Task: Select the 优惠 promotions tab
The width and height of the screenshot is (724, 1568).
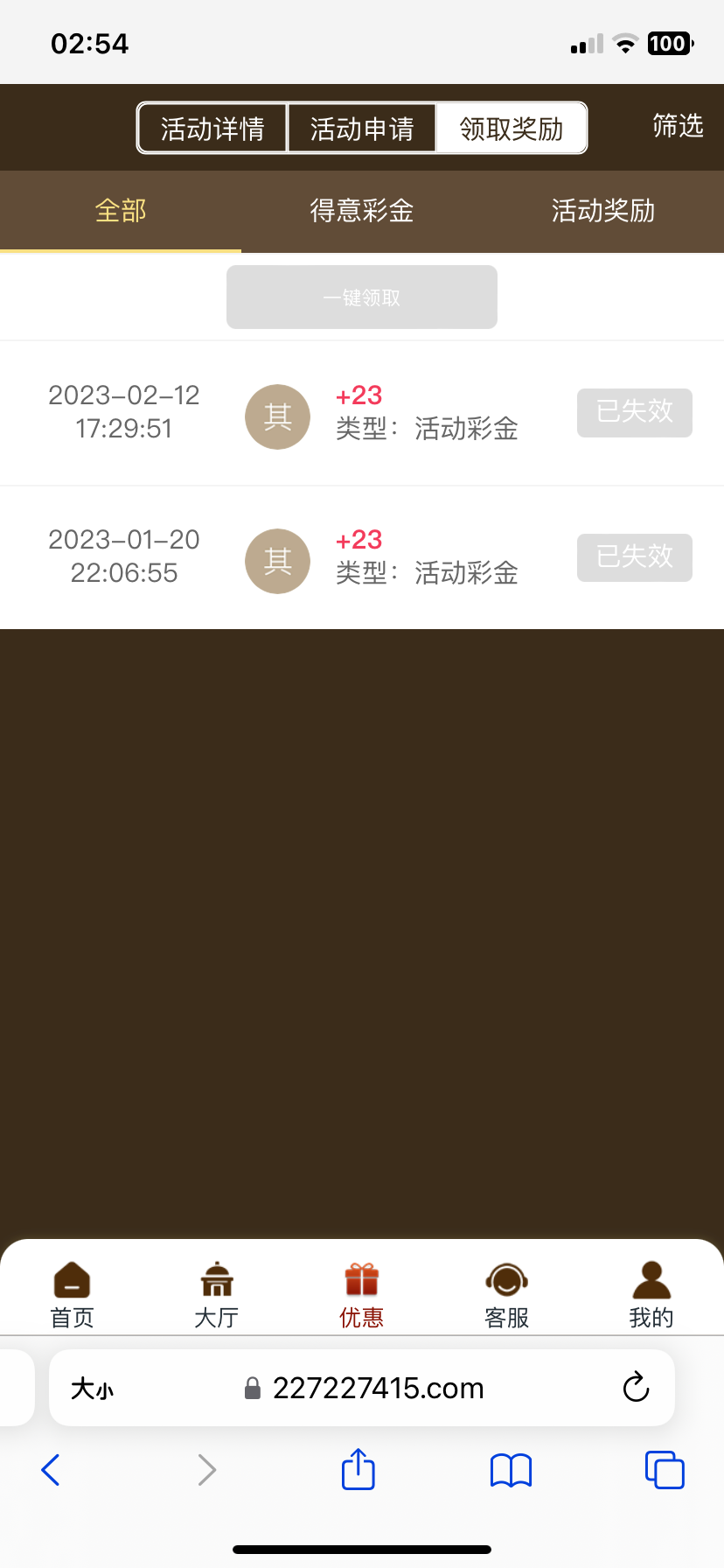Action: coord(361,1295)
